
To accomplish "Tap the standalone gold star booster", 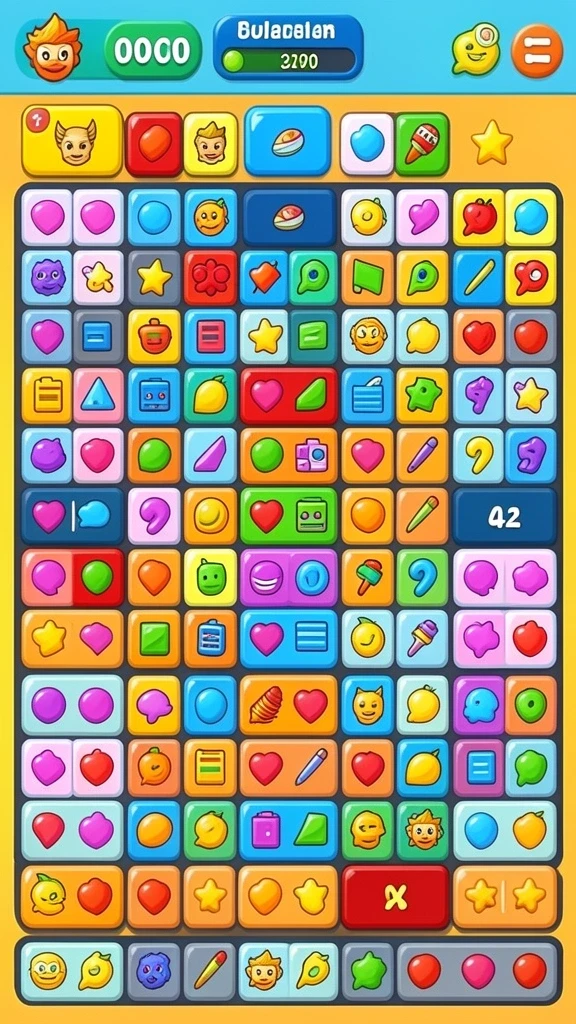I will click(x=492, y=142).
